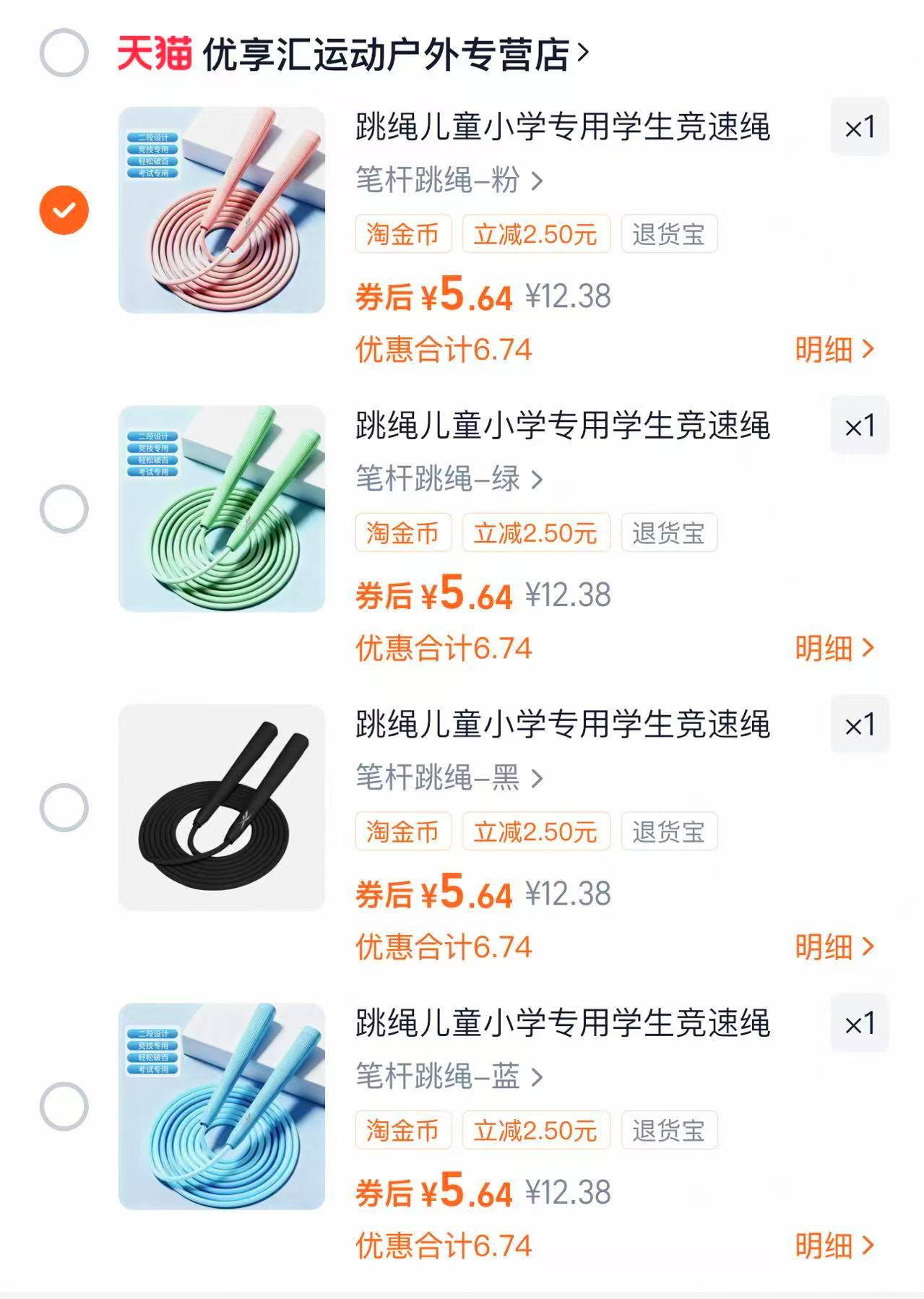Change the 笔杆跳绳-绿 variant option
The width and height of the screenshot is (924, 1299).
449,479
